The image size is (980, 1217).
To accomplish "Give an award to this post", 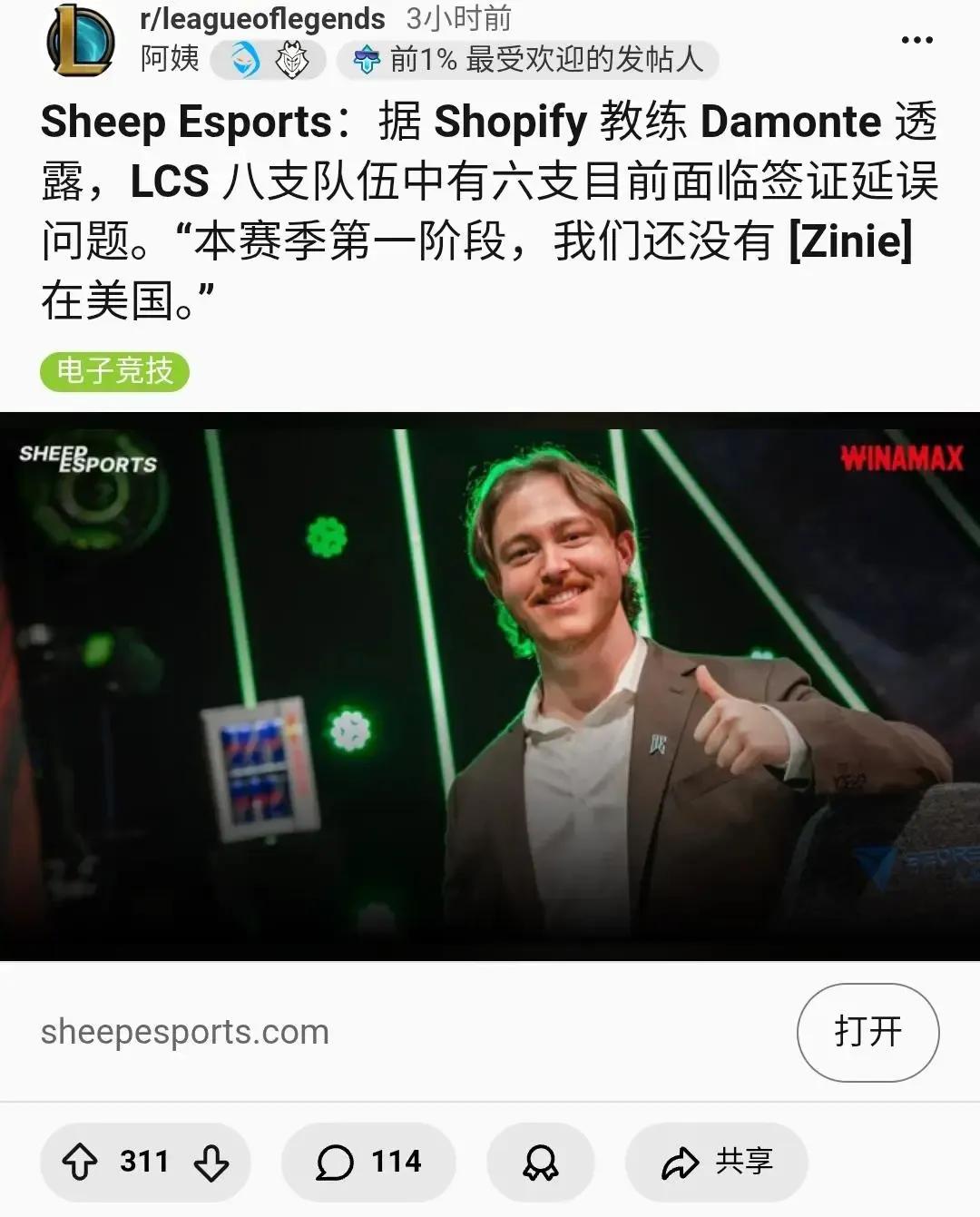I will [x=541, y=1162].
